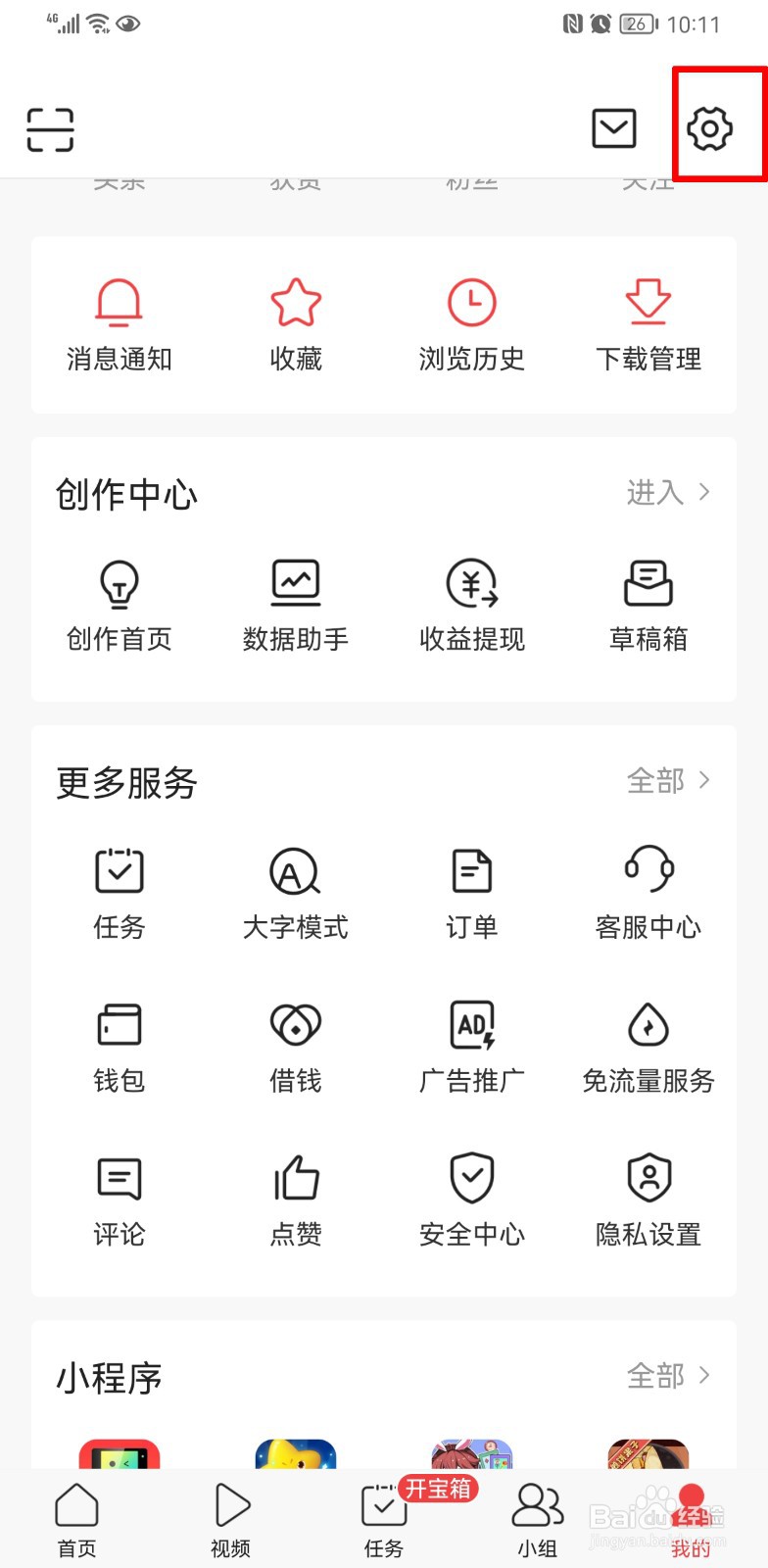Launch the scan QR code icon

pos(50,129)
